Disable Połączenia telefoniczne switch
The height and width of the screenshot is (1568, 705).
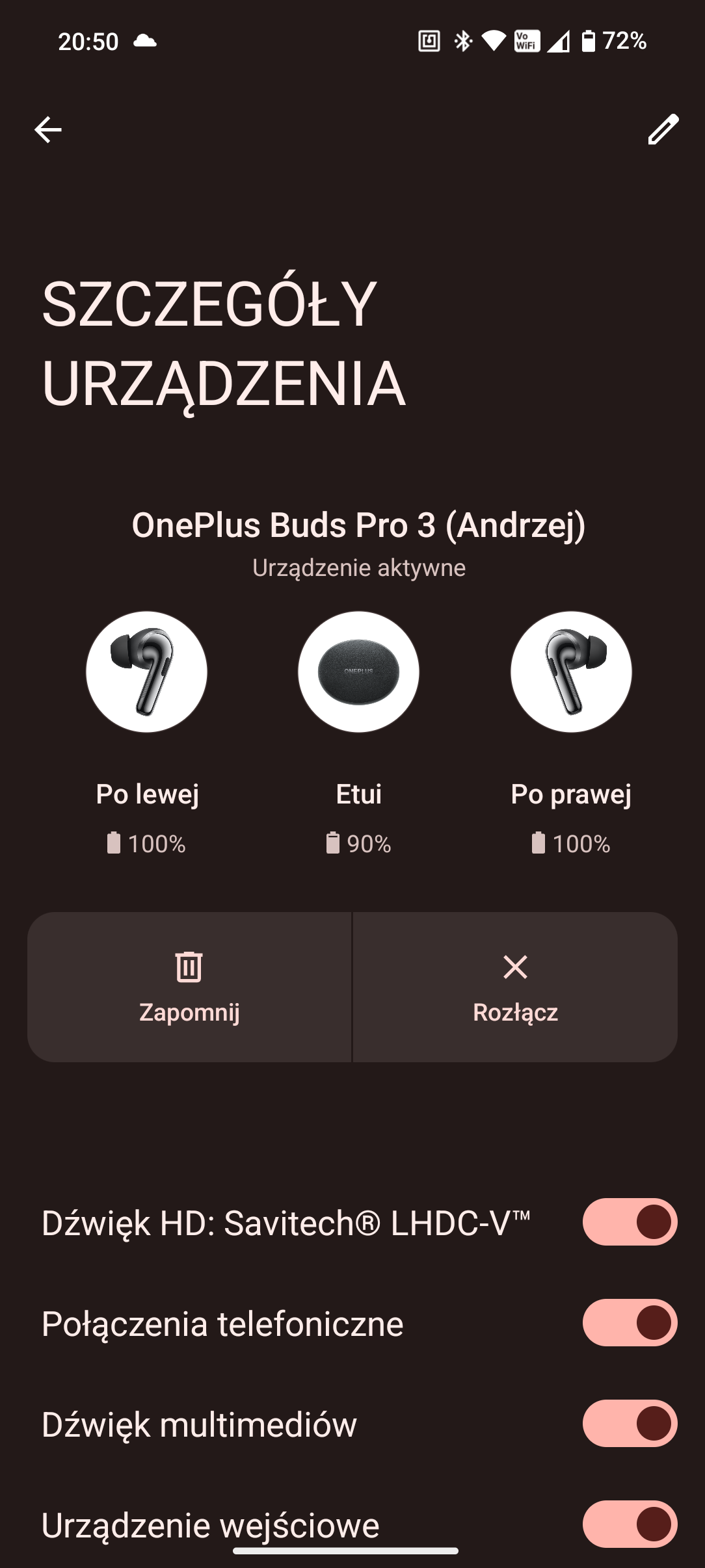[630, 1322]
